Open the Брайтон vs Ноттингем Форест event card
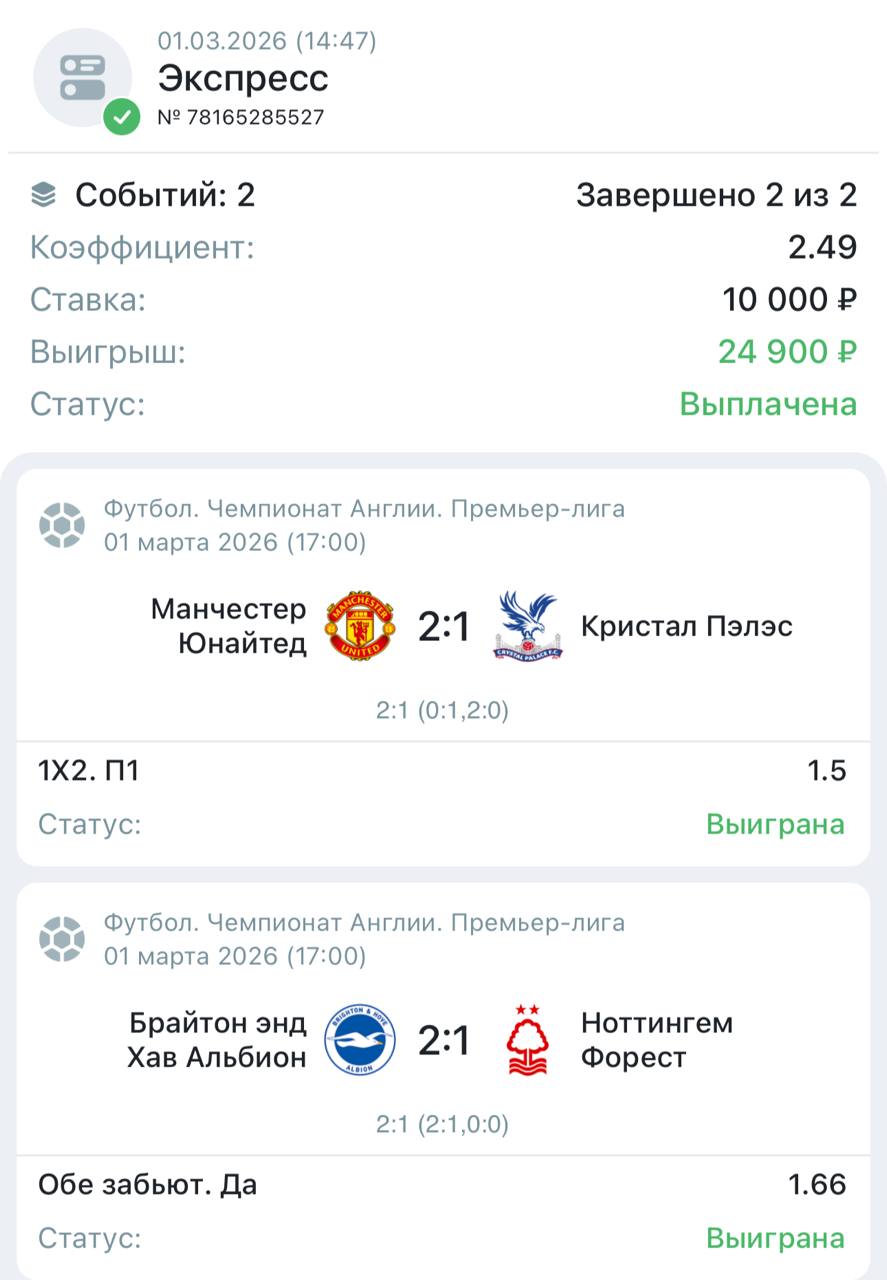This screenshot has height=1280, width=887. click(443, 1042)
